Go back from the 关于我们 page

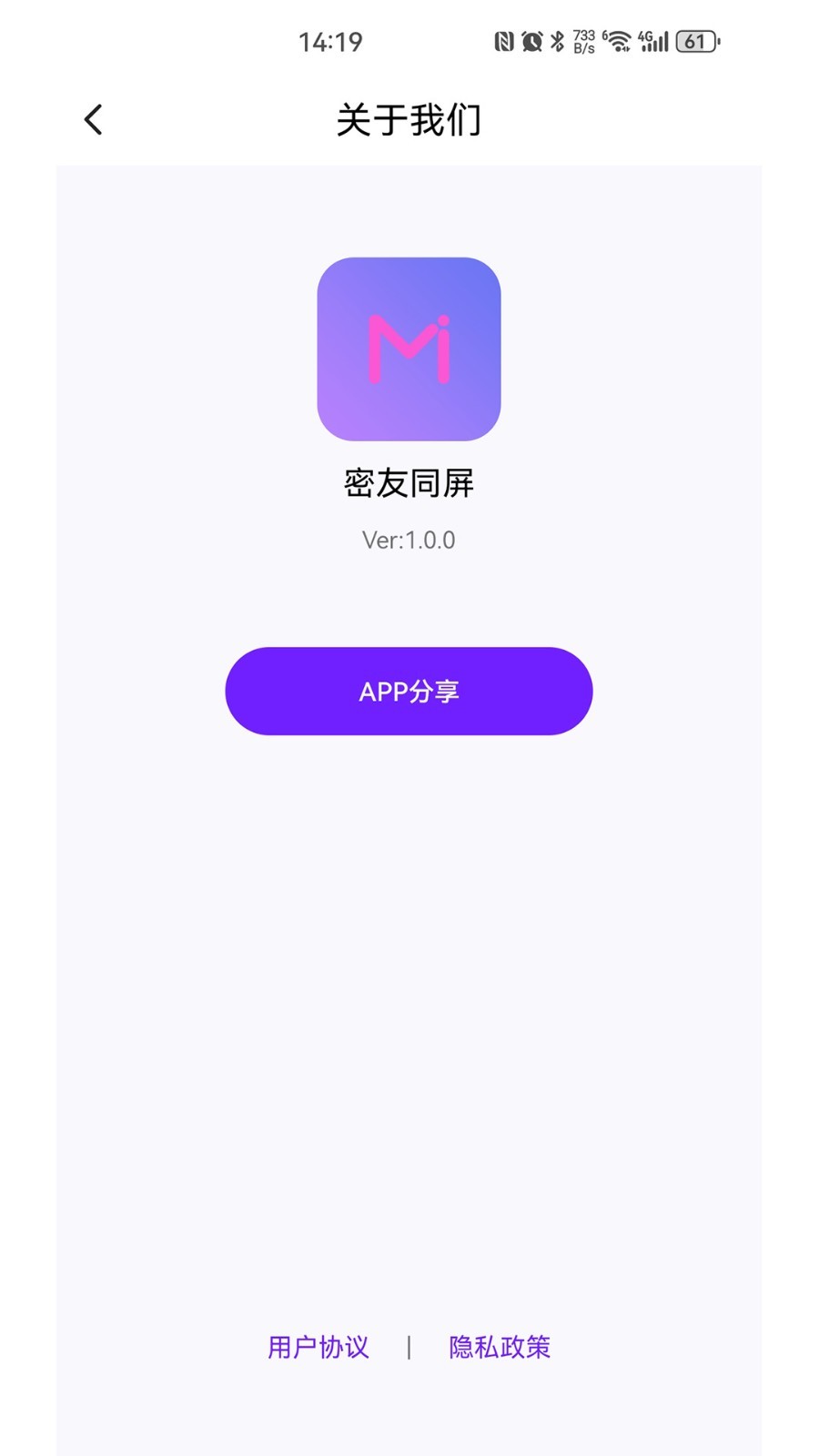point(94,119)
